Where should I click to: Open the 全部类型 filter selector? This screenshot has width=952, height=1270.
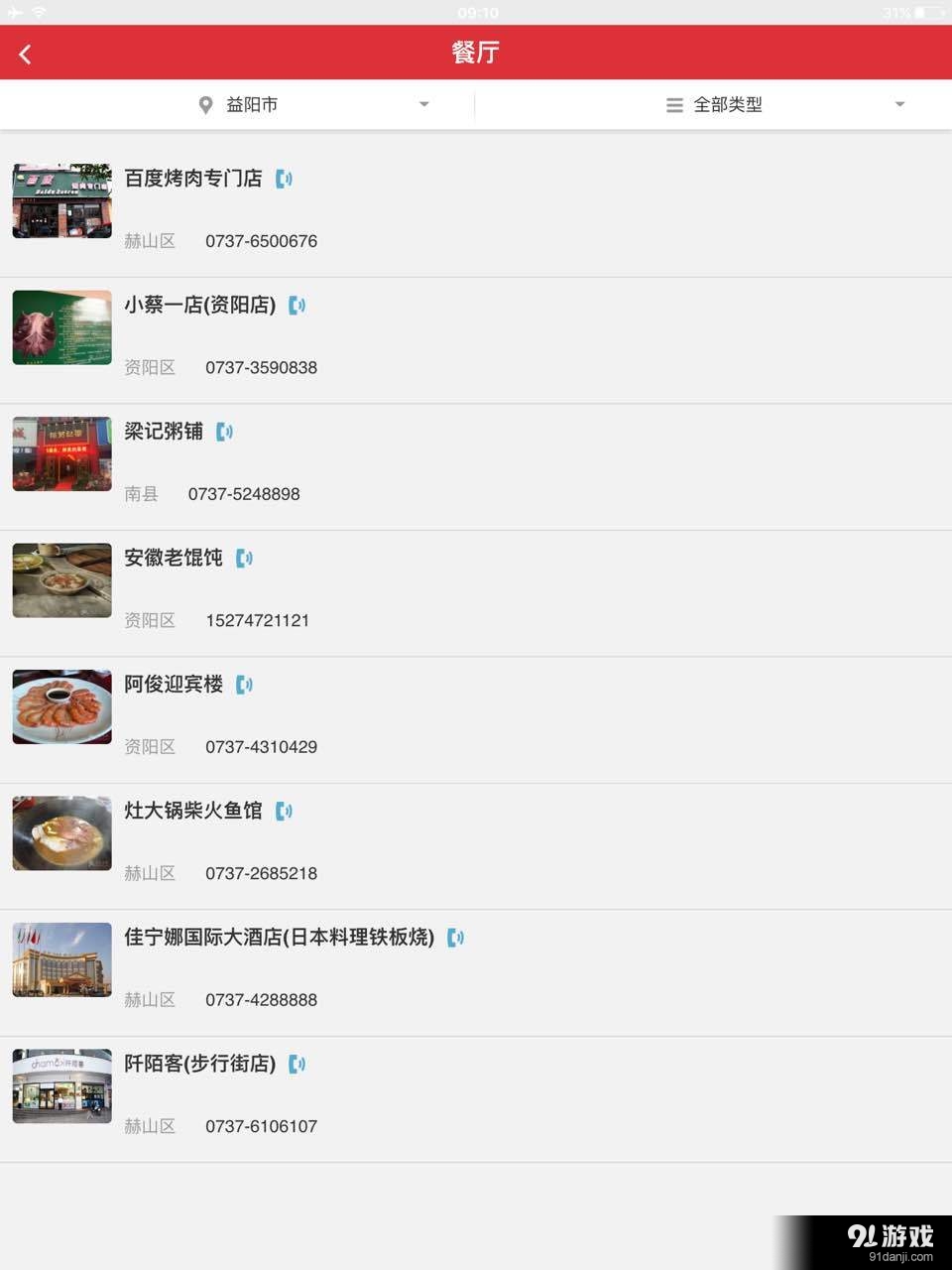[x=729, y=104]
